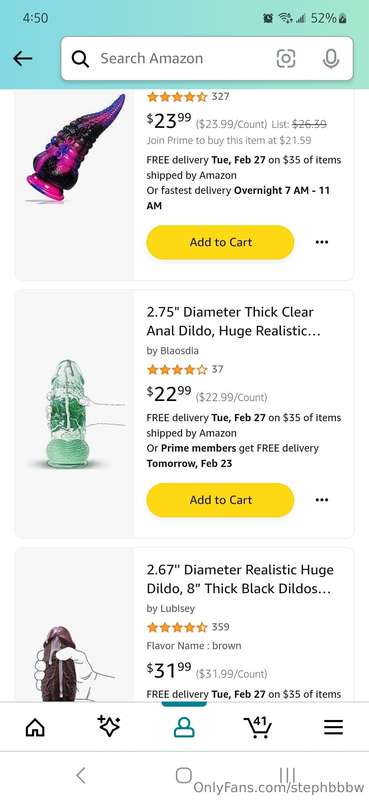
Task: Tap the system home button
Action: point(184,776)
